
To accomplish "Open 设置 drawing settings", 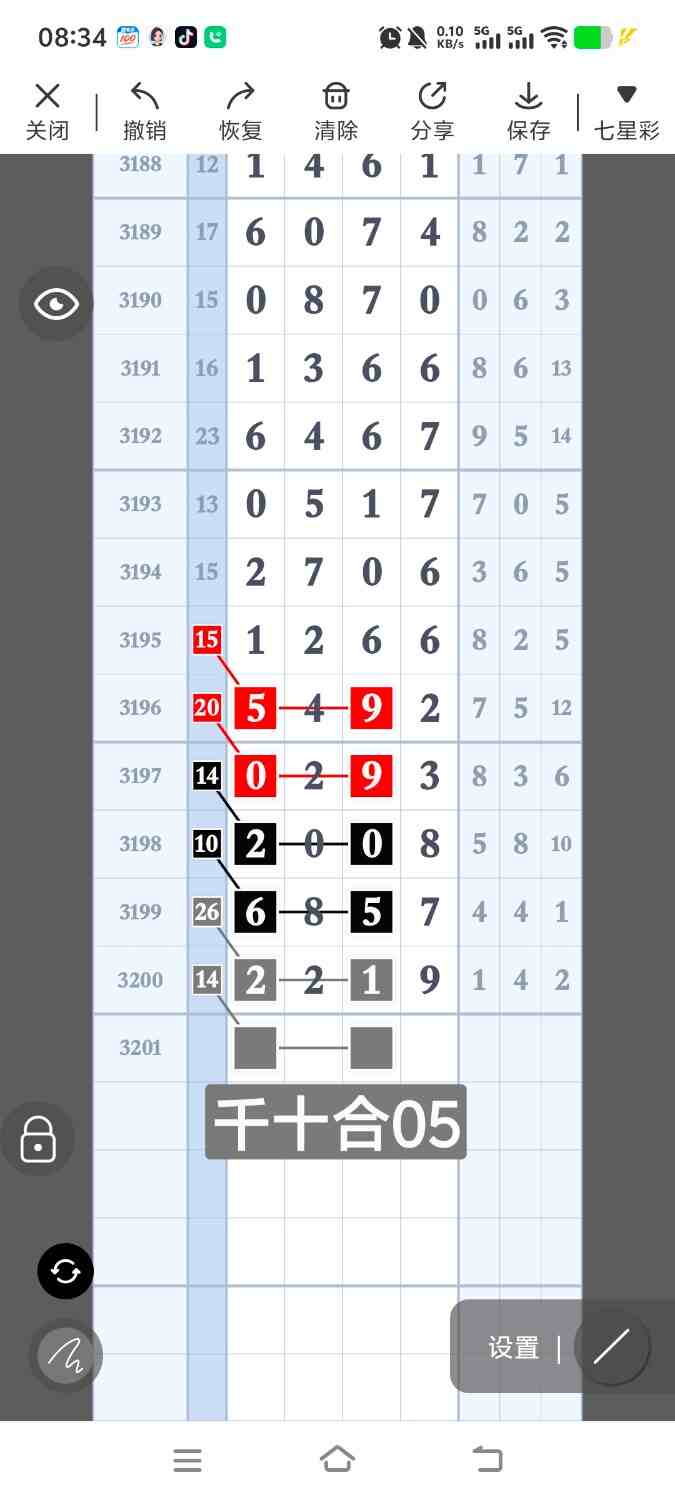I will click(x=514, y=1348).
